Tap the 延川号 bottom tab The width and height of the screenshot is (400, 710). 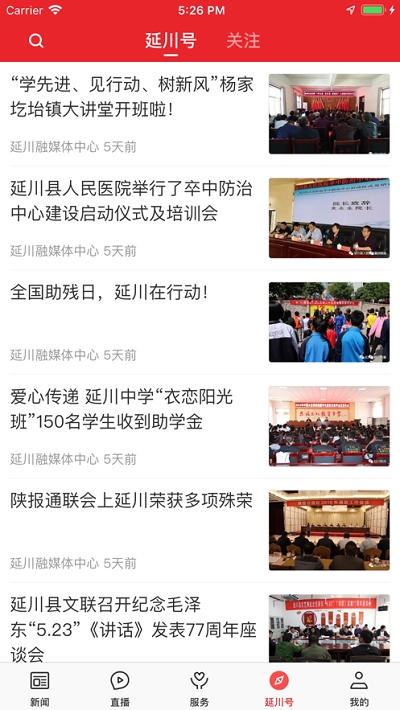(279, 688)
